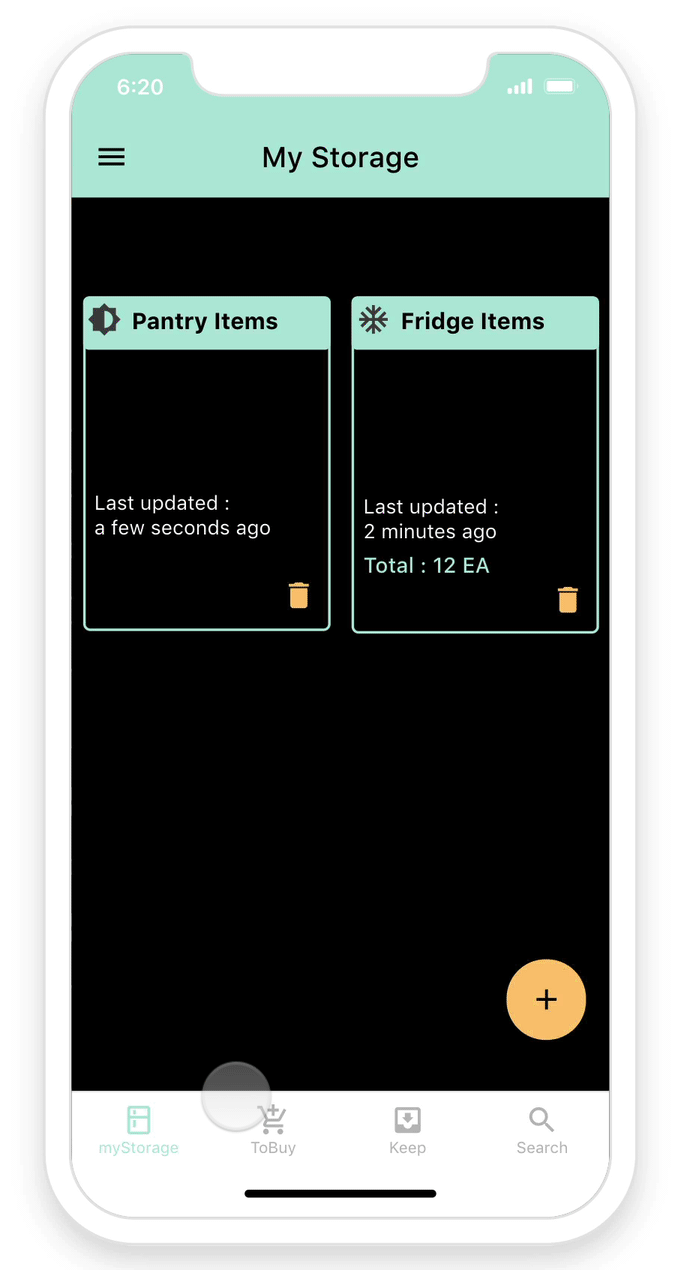Image resolution: width=678 pixels, height=1270 pixels.
Task: Switch to the Search tab
Action: [541, 1130]
